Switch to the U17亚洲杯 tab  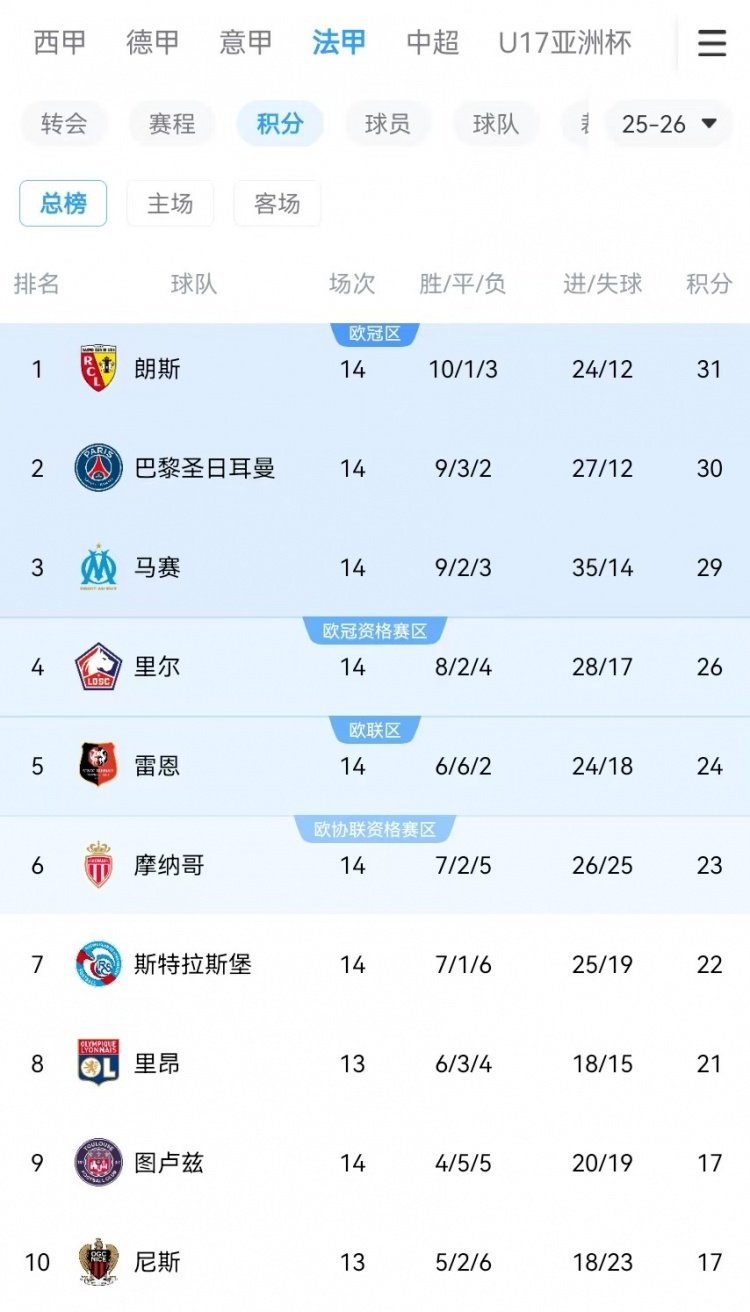[564, 43]
